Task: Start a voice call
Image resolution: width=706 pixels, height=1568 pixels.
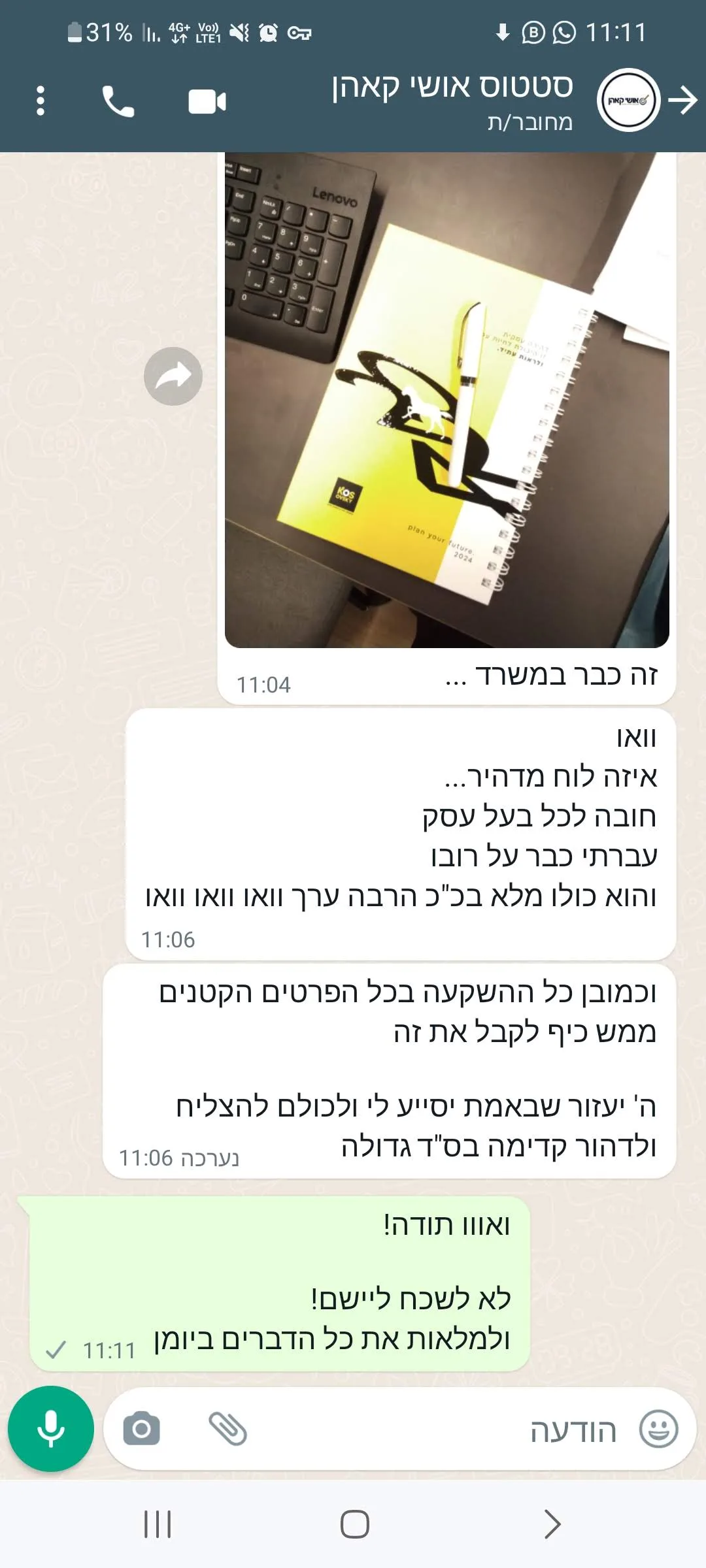Action: 118,101
